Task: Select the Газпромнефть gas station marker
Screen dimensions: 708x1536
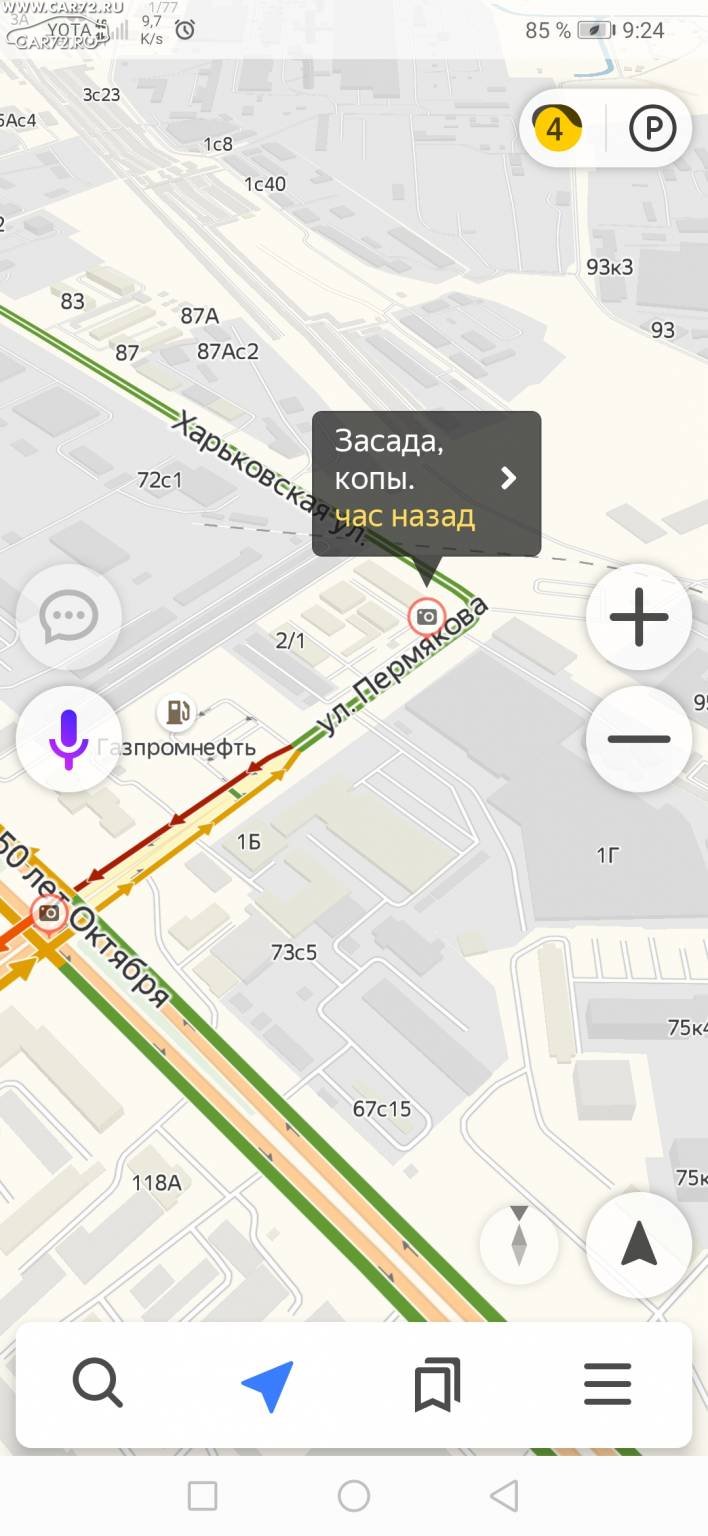Action: (178, 712)
